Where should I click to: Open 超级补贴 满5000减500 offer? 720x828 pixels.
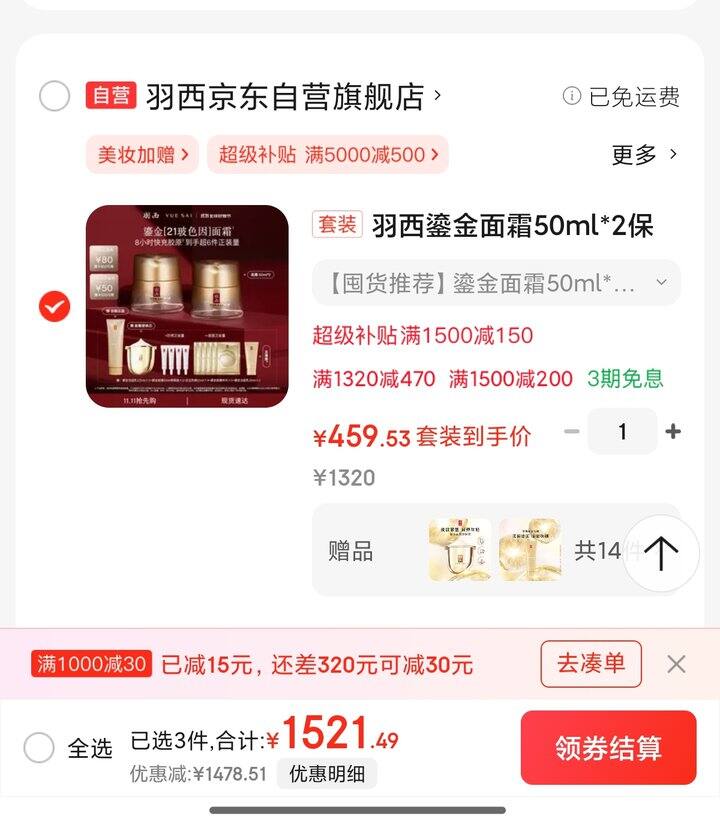327,155
